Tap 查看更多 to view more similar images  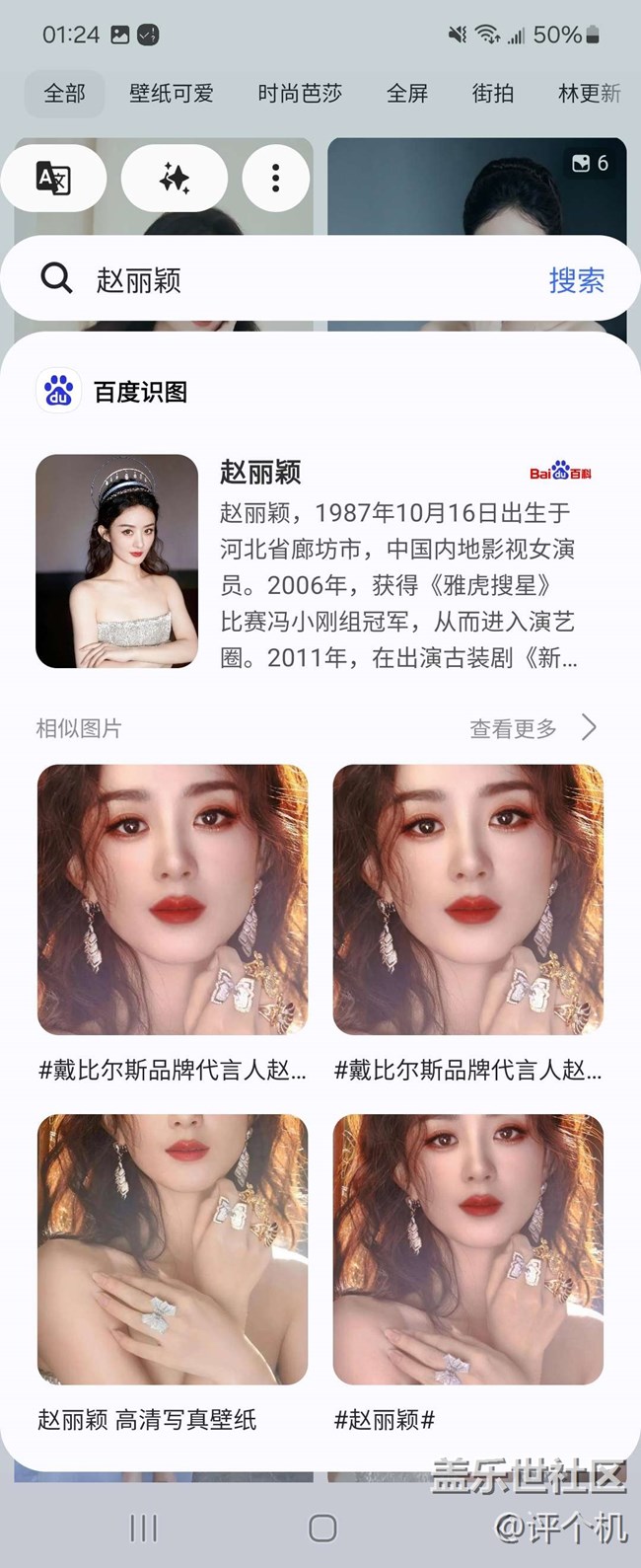point(533,728)
